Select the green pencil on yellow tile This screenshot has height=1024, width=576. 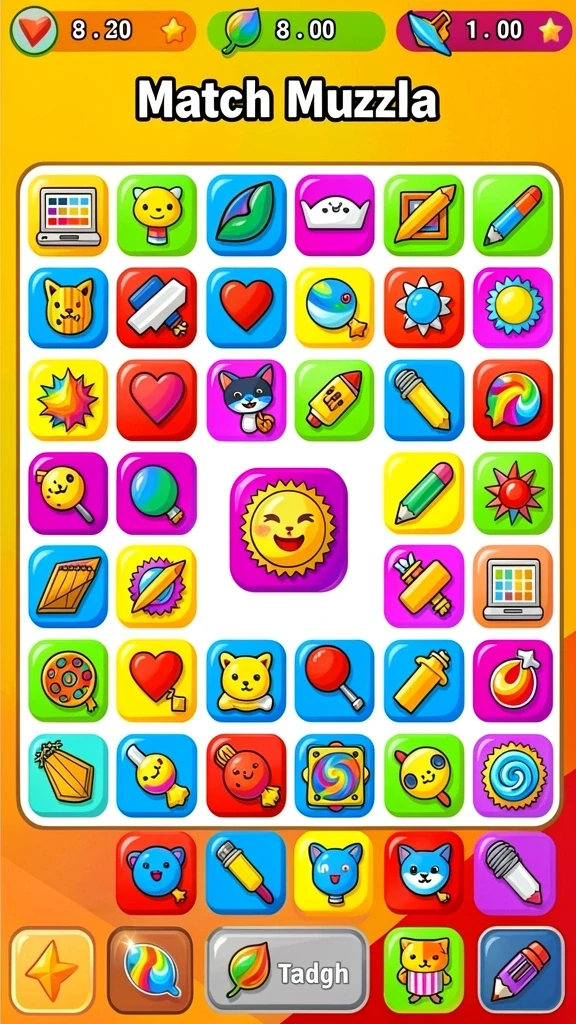point(424,492)
